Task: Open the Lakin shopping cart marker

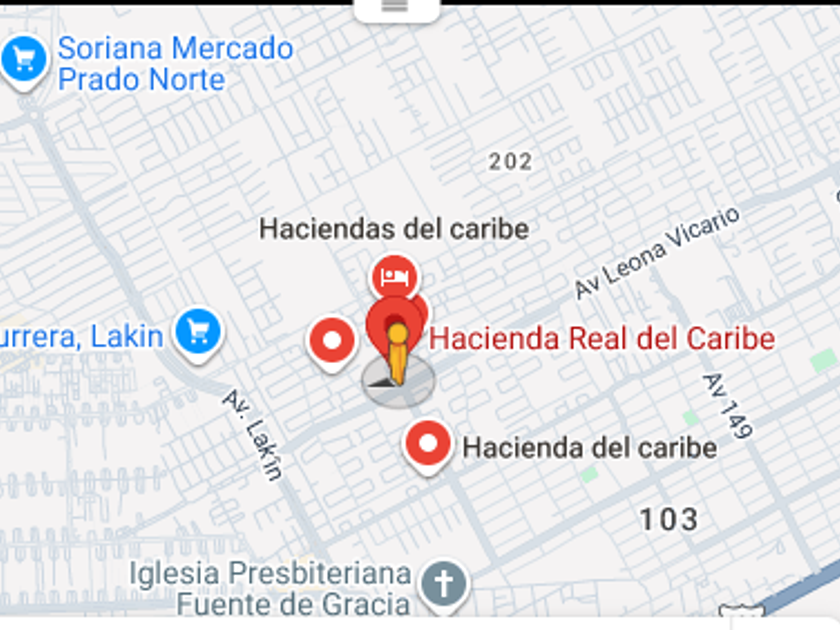Action: point(198,335)
